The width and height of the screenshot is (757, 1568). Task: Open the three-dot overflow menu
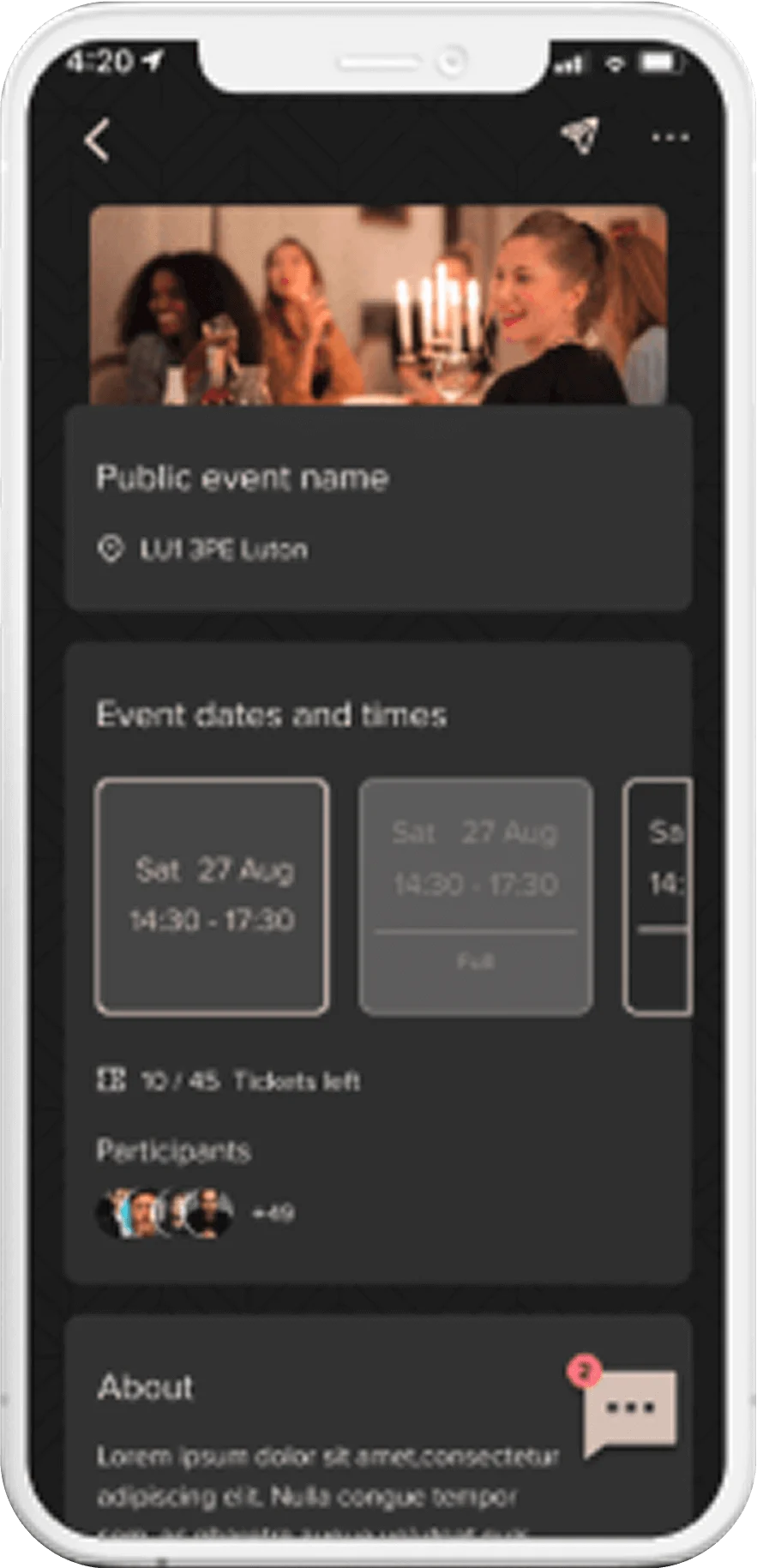[670, 137]
